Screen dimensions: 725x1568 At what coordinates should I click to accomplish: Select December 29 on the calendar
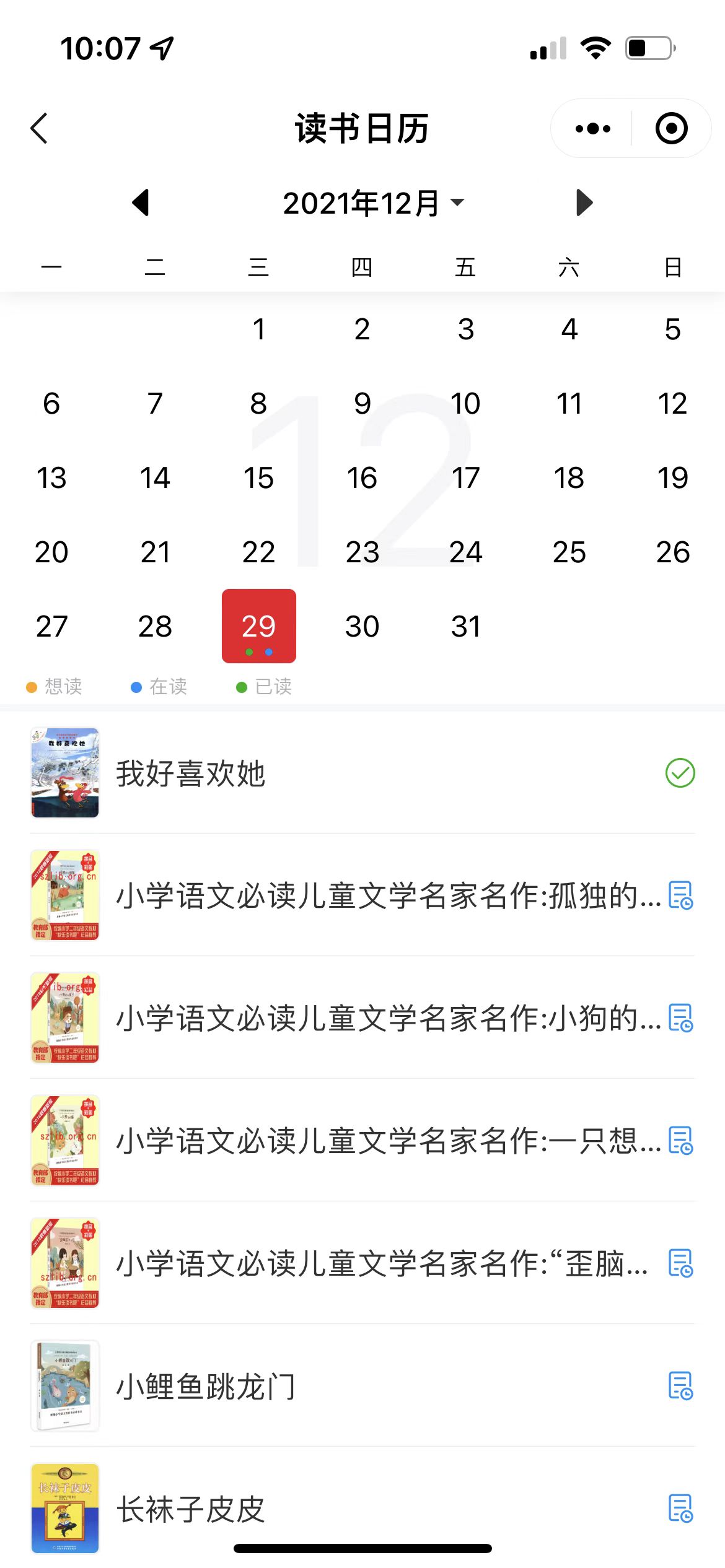(x=259, y=626)
